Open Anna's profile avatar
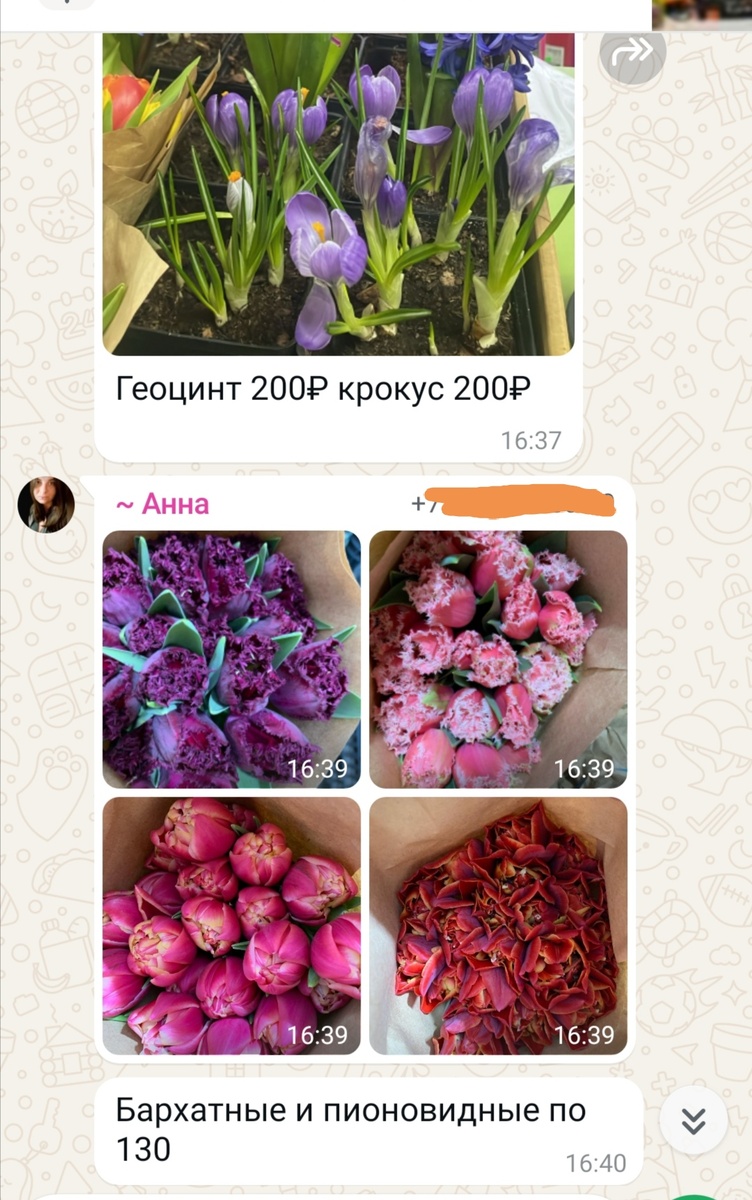The height and width of the screenshot is (1200, 752). point(47,505)
